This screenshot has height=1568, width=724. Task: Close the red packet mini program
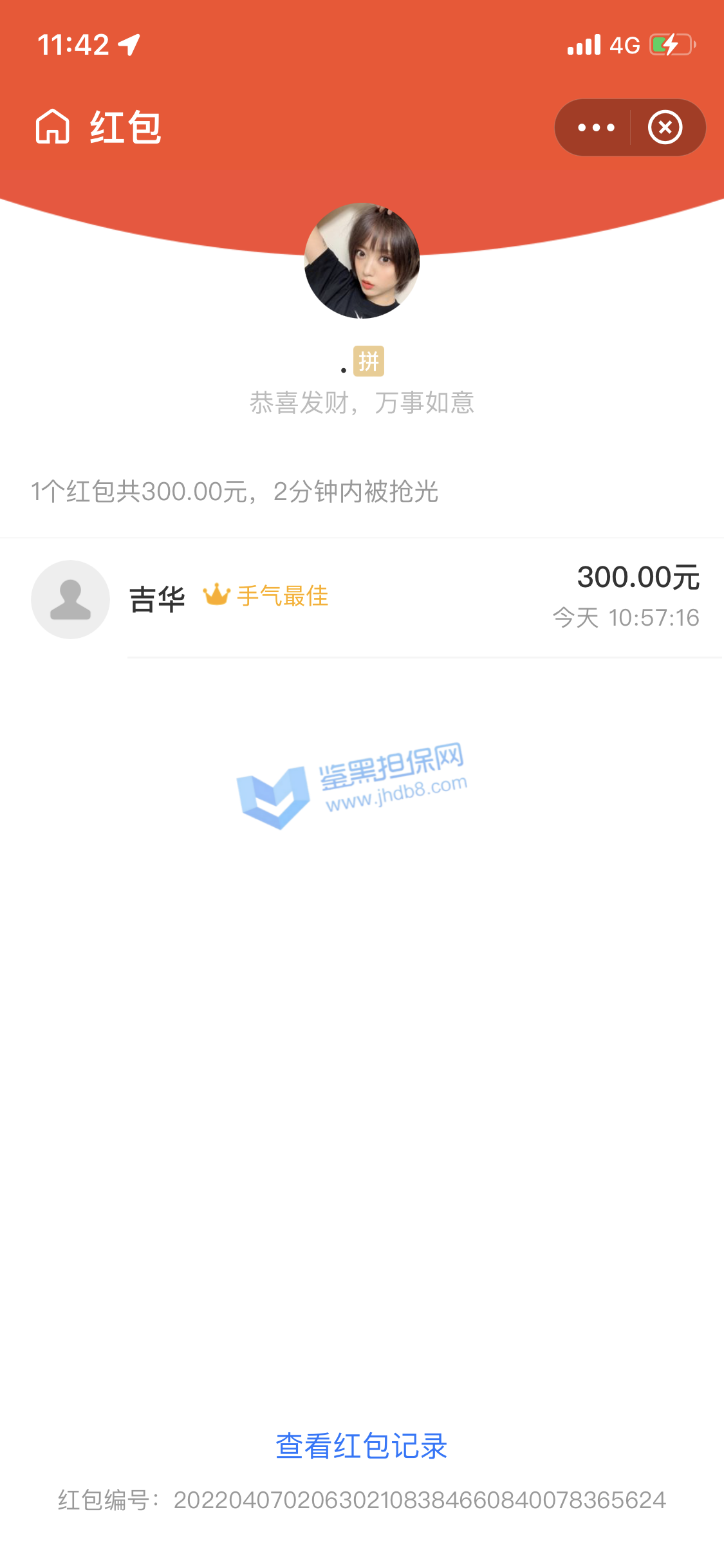click(665, 127)
